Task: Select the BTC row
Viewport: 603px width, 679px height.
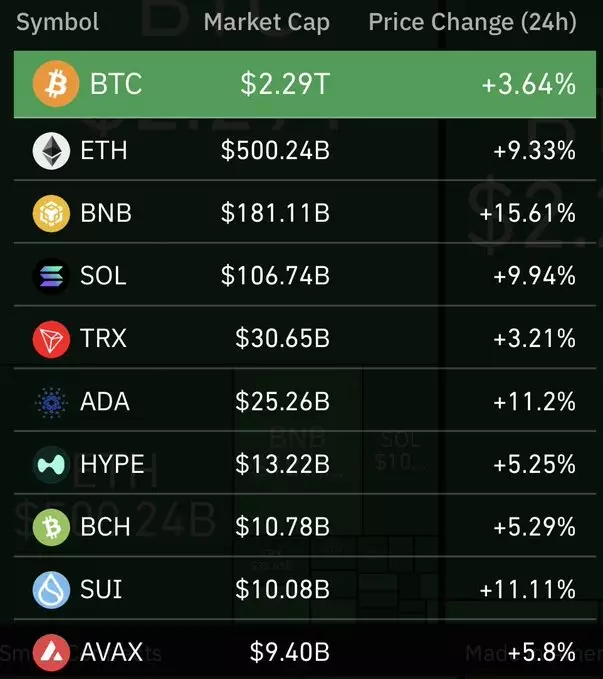Action: (300, 84)
